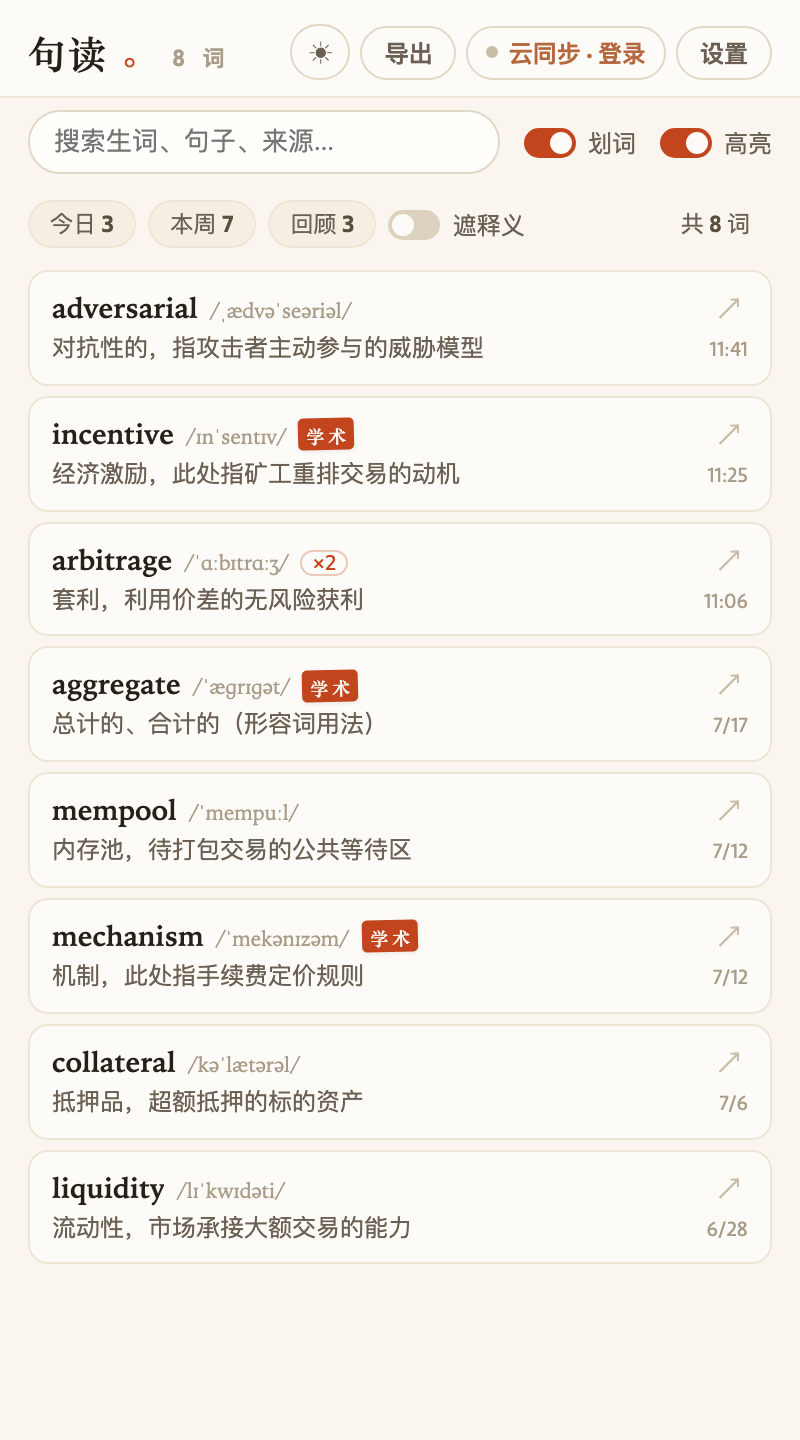This screenshot has width=800, height=1440.
Task: Enable the 遮释义 hide-definitions switch
Action: tap(414, 225)
